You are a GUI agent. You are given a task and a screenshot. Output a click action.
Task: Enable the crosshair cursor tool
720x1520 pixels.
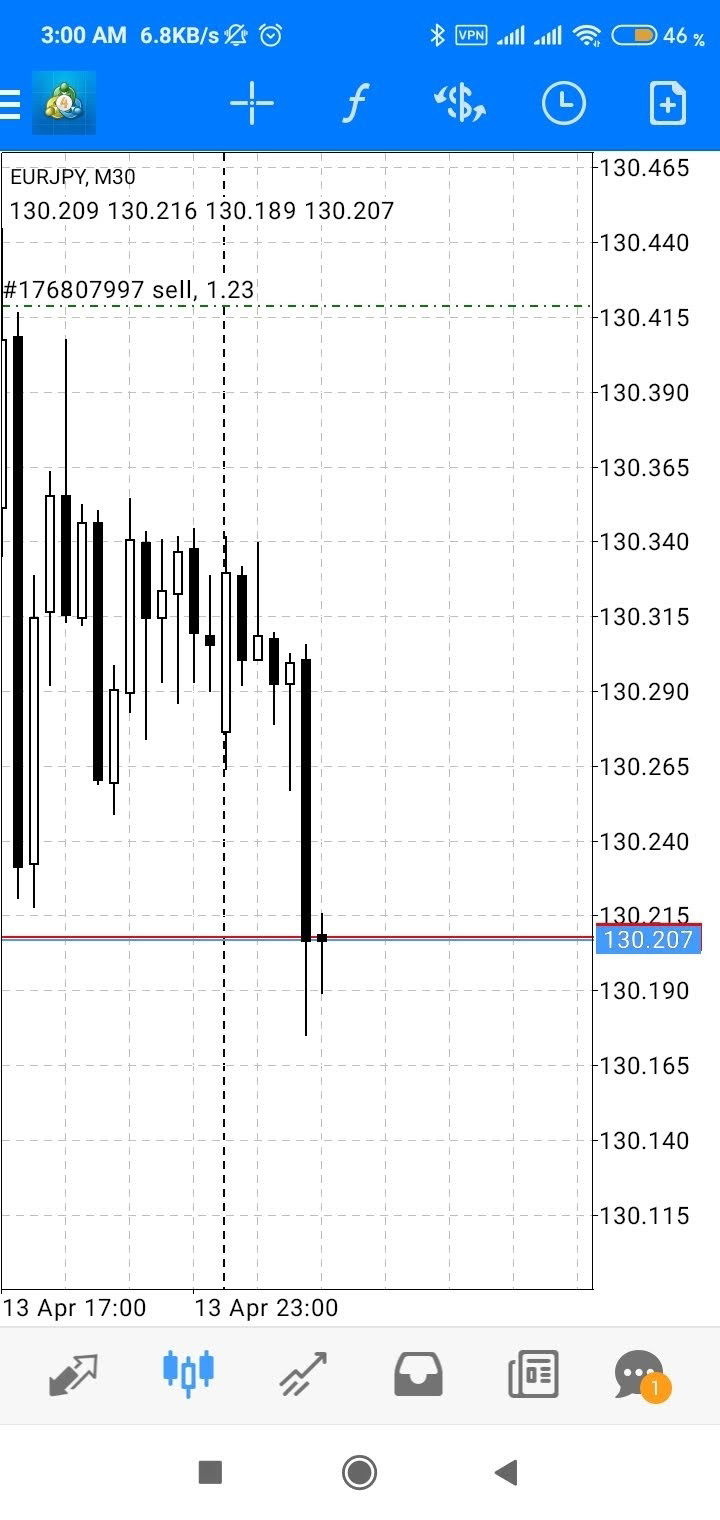click(252, 104)
